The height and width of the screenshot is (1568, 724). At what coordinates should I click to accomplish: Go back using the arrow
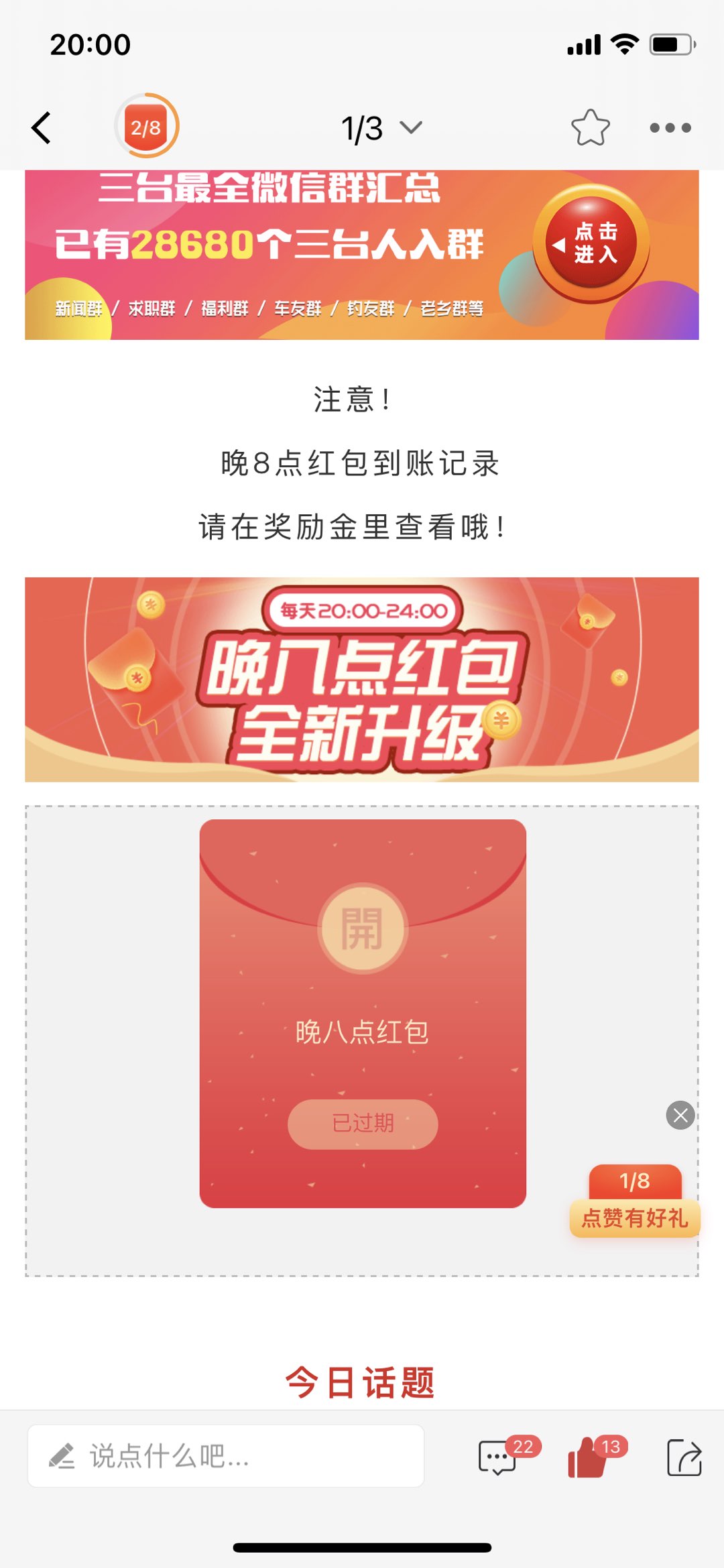click(42, 127)
